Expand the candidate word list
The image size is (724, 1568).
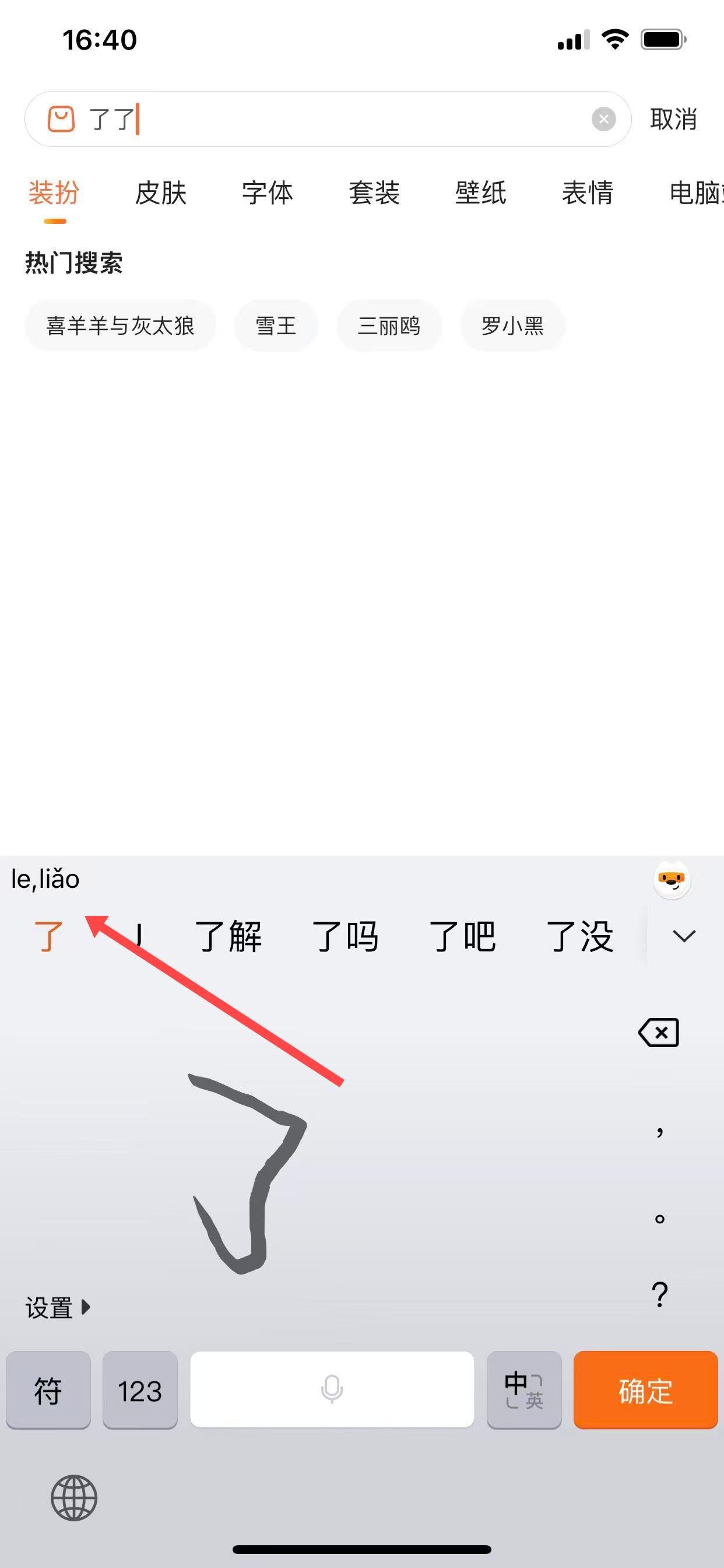(684, 936)
